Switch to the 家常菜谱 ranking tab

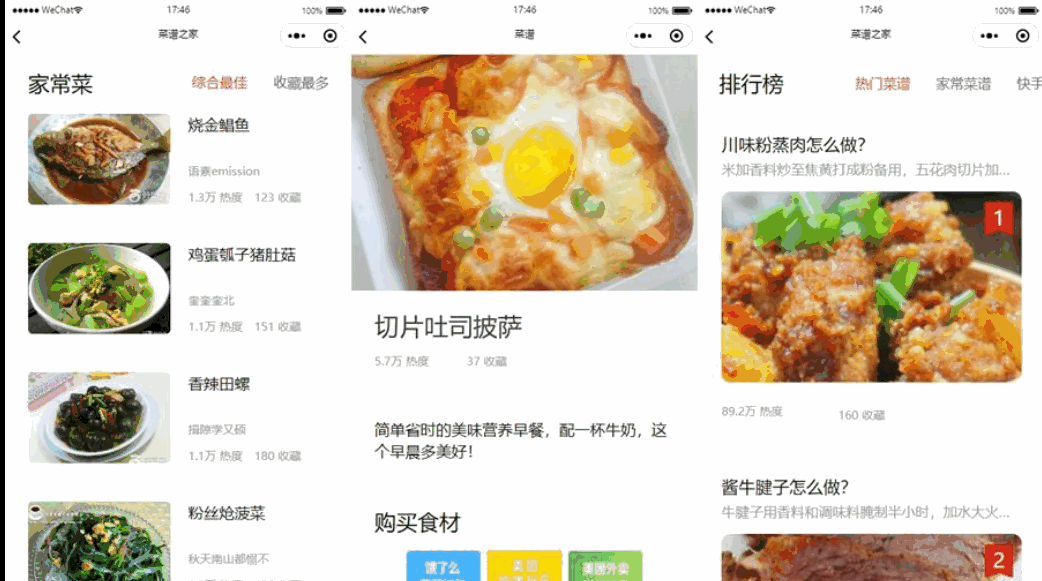[x=963, y=84]
